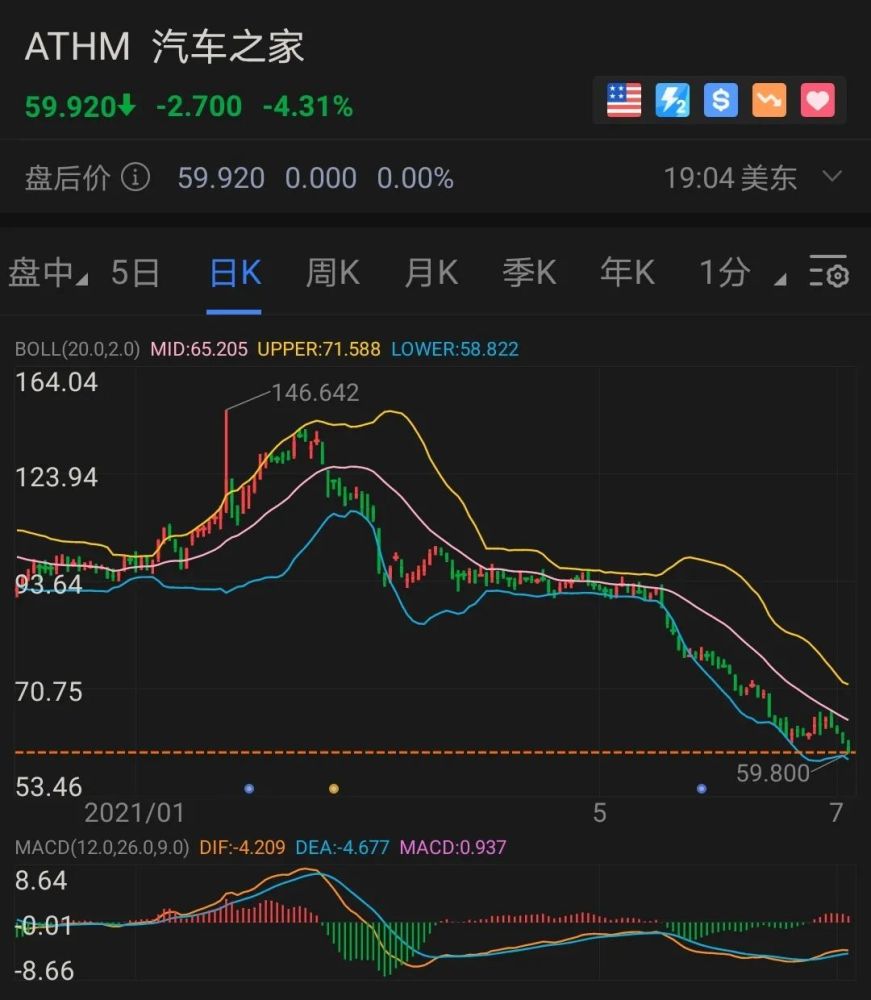Tap the MACD(12.0,26.0,9.0) indicator label

coord(102,848)
